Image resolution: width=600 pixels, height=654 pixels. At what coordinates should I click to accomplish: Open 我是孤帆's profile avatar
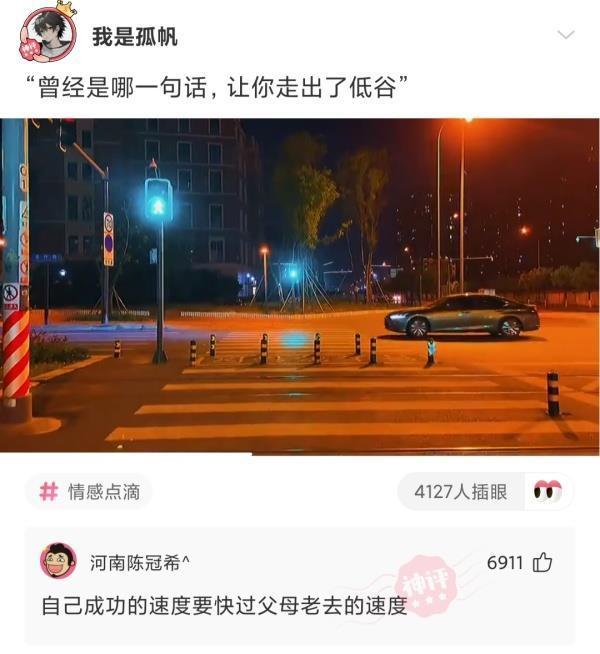coord(48,35)
